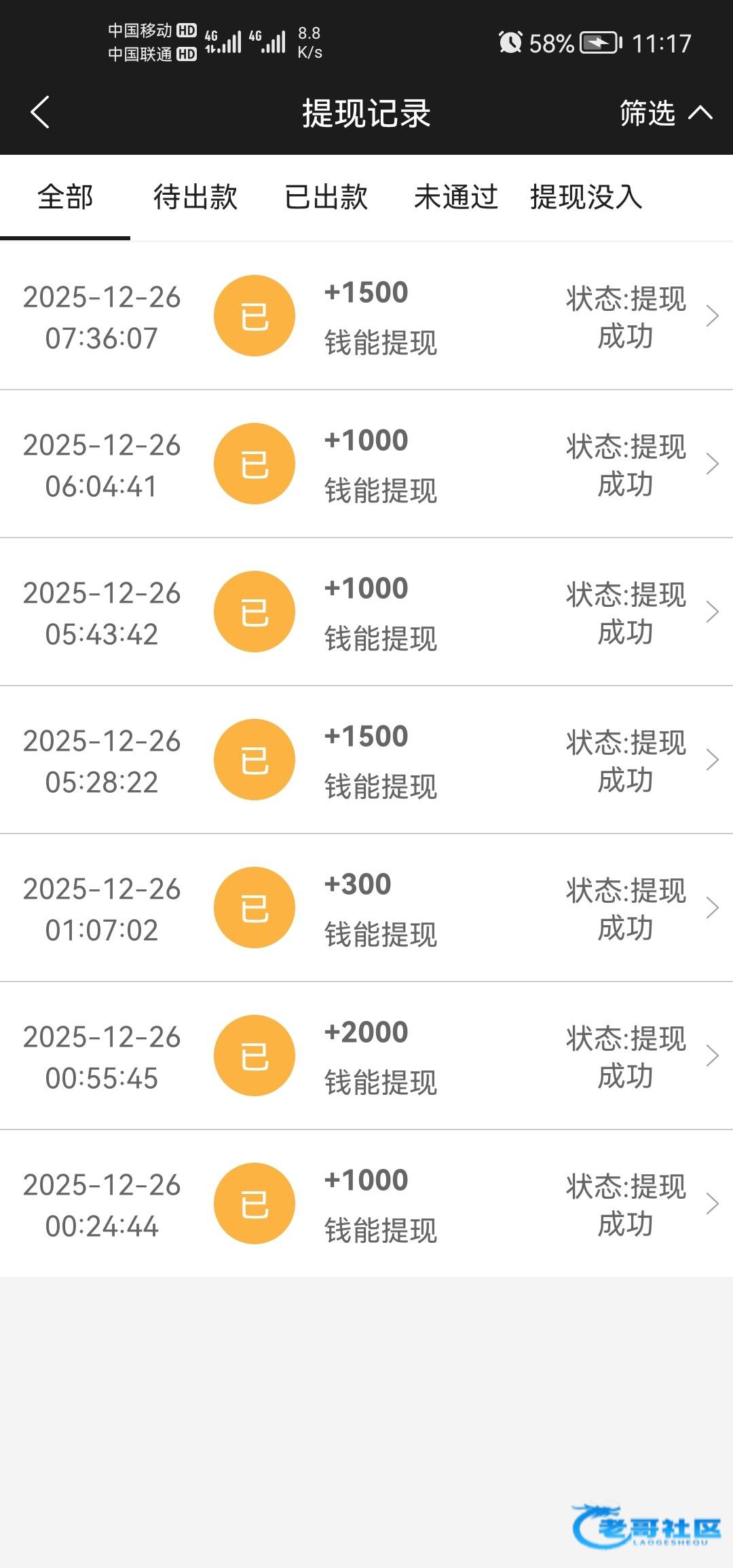Viewport: 733px width, 1568px height.
Task: View the 提现没入 tab
Action: pyautogui.click(x=586, y=198)
